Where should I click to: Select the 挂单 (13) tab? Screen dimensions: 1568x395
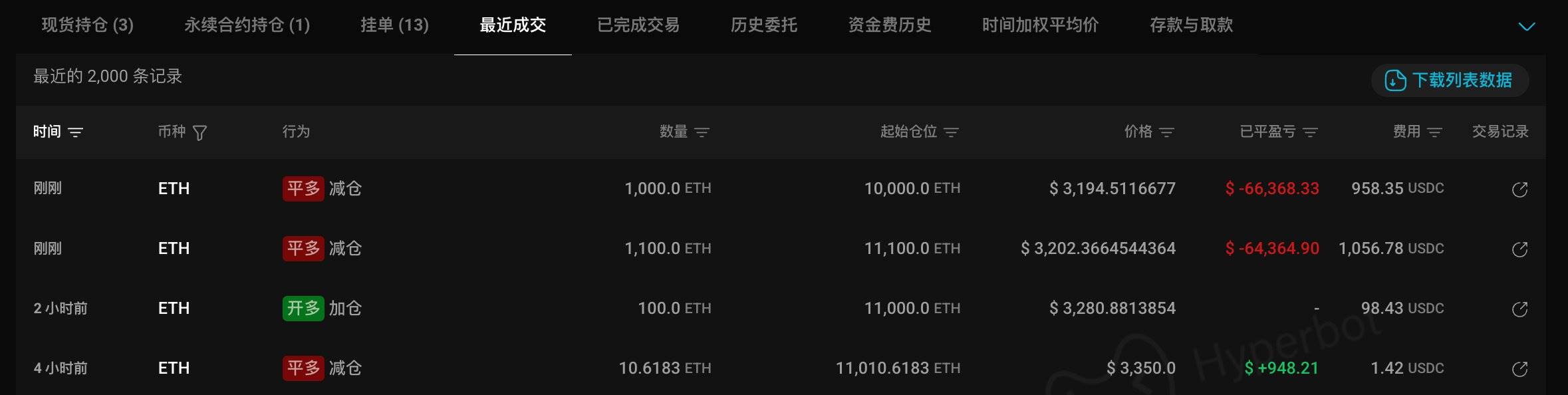click(x=394, y=25)
